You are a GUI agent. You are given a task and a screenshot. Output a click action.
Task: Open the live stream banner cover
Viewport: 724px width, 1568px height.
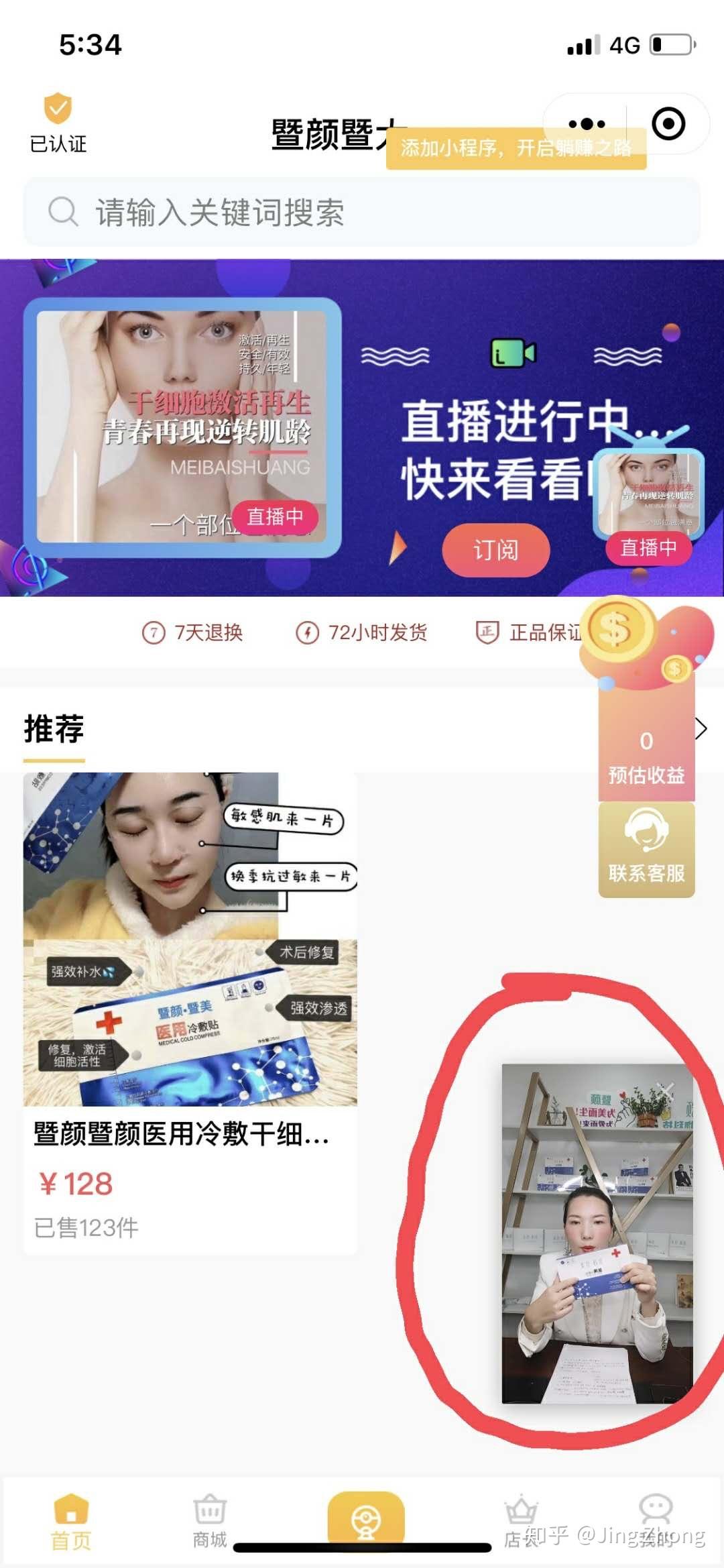182,427
